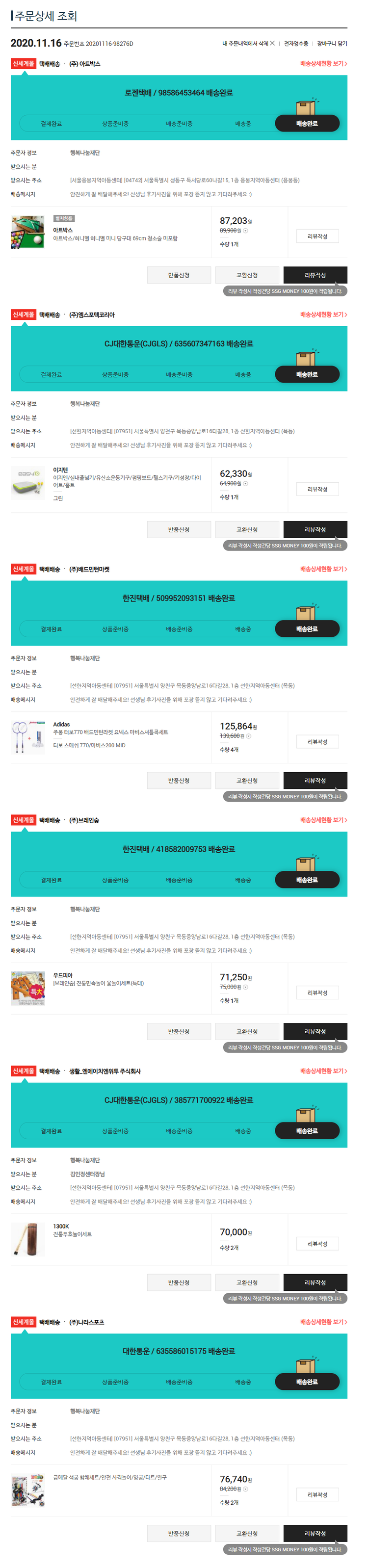This screenshot has width=368, height=1568.
Task: Tap black 리뷰작성 button under 금메달 석궁 set
Action: 315,1533
